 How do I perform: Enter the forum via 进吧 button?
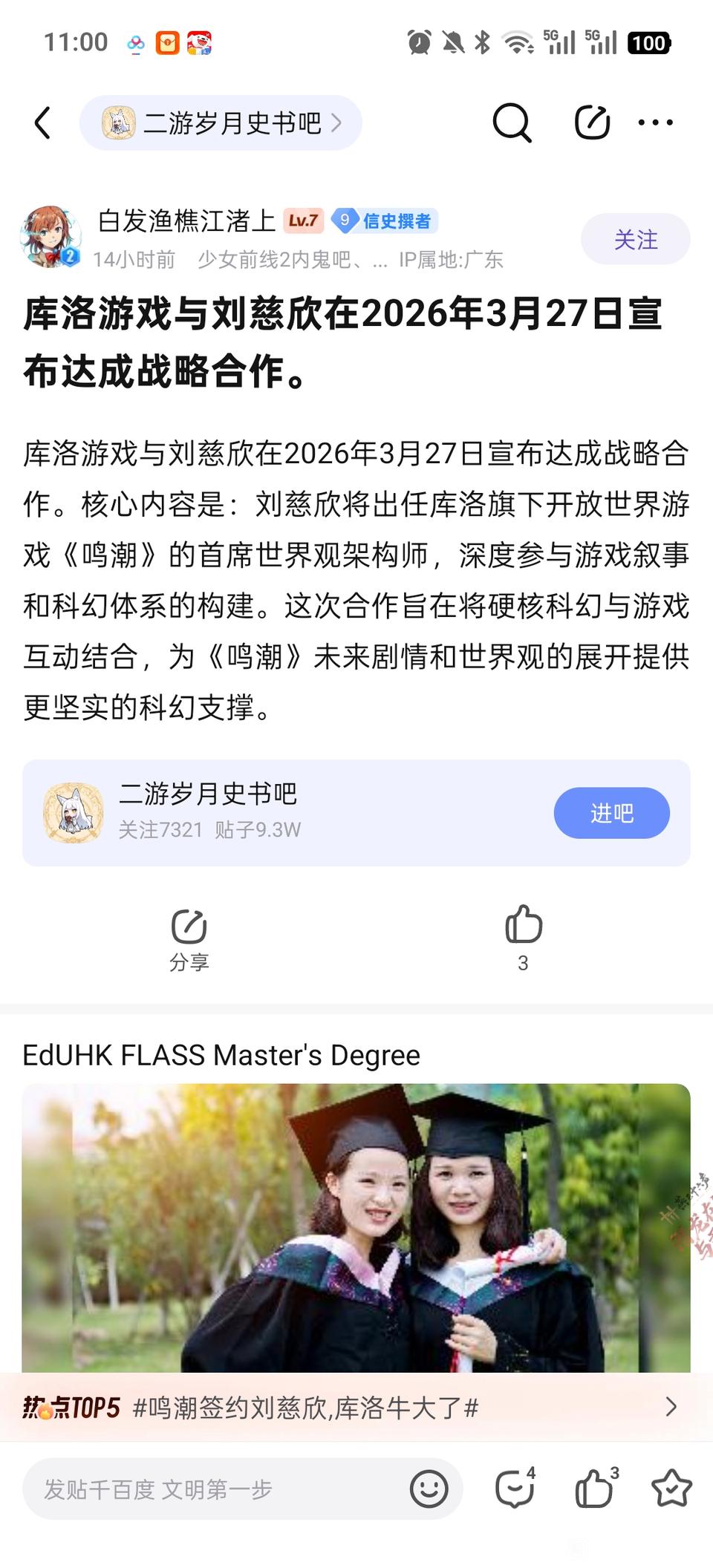[611, 813]
